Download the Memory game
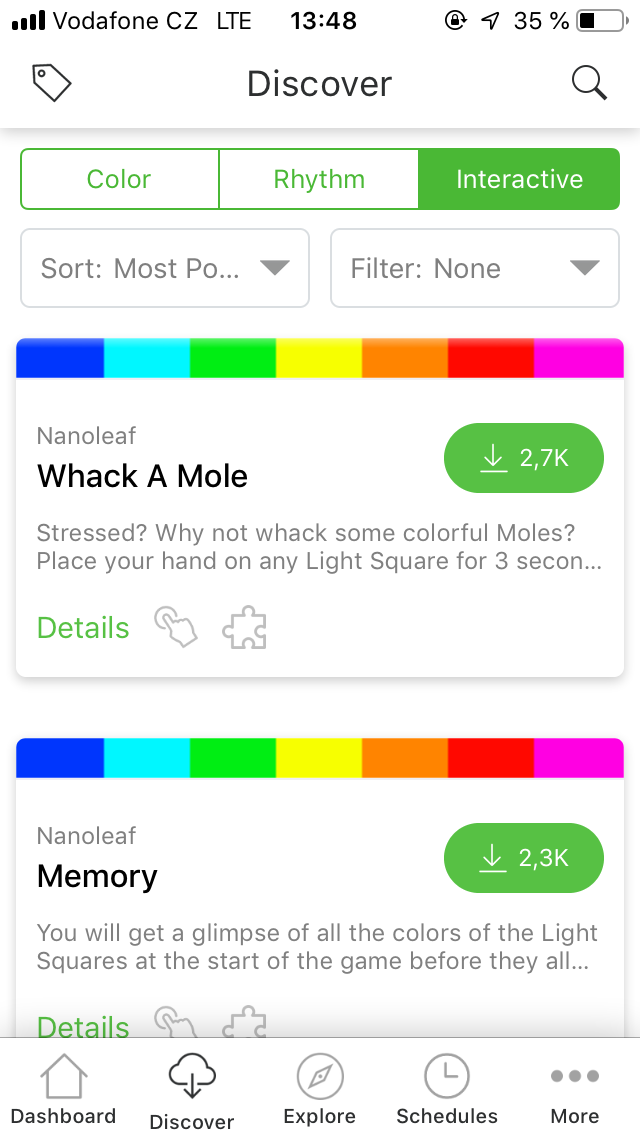 tap(523, 858)
